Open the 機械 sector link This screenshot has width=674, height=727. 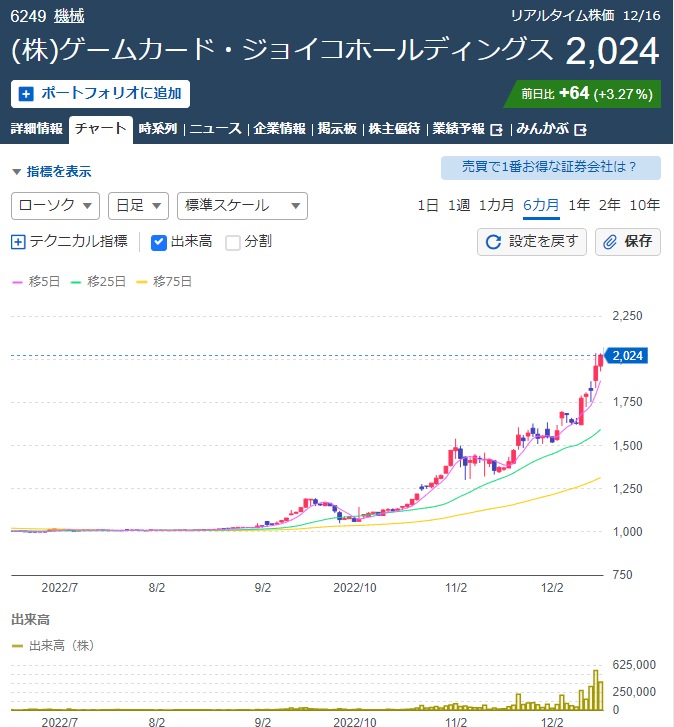69,16
